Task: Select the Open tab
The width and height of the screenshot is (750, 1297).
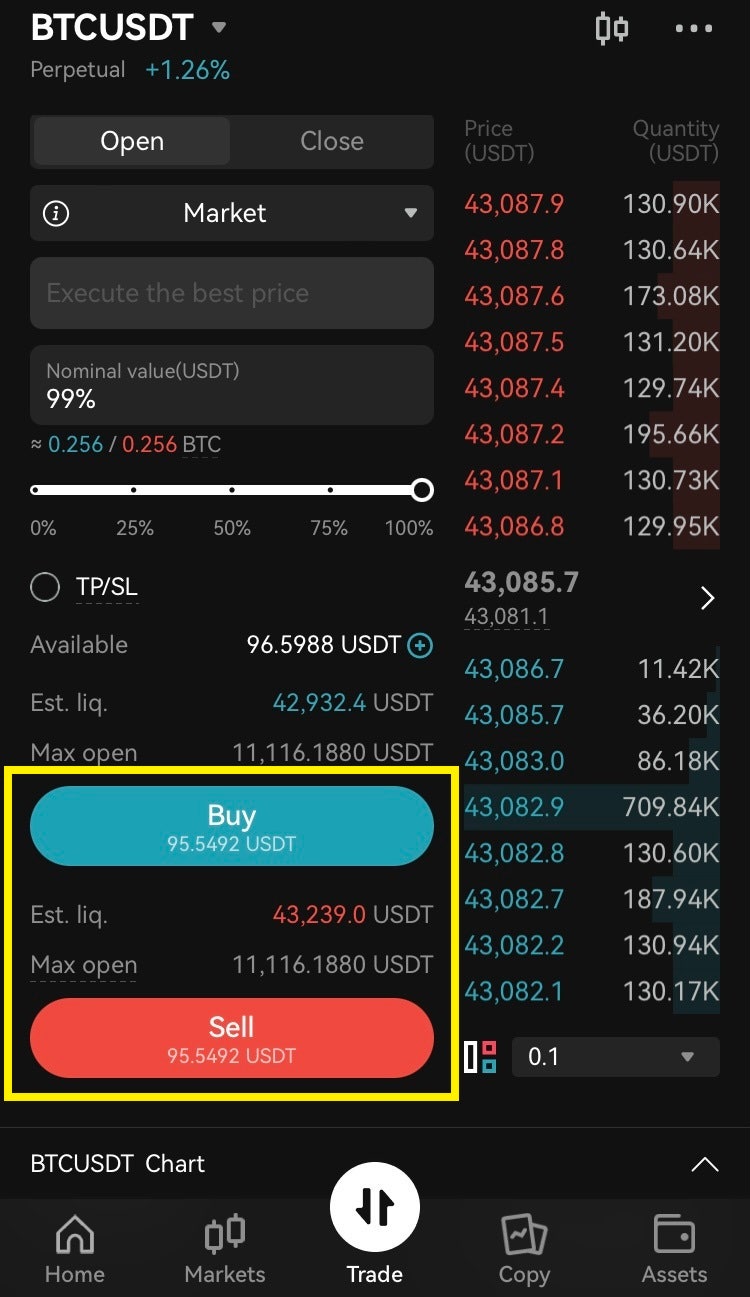Action: coord(132,141)
